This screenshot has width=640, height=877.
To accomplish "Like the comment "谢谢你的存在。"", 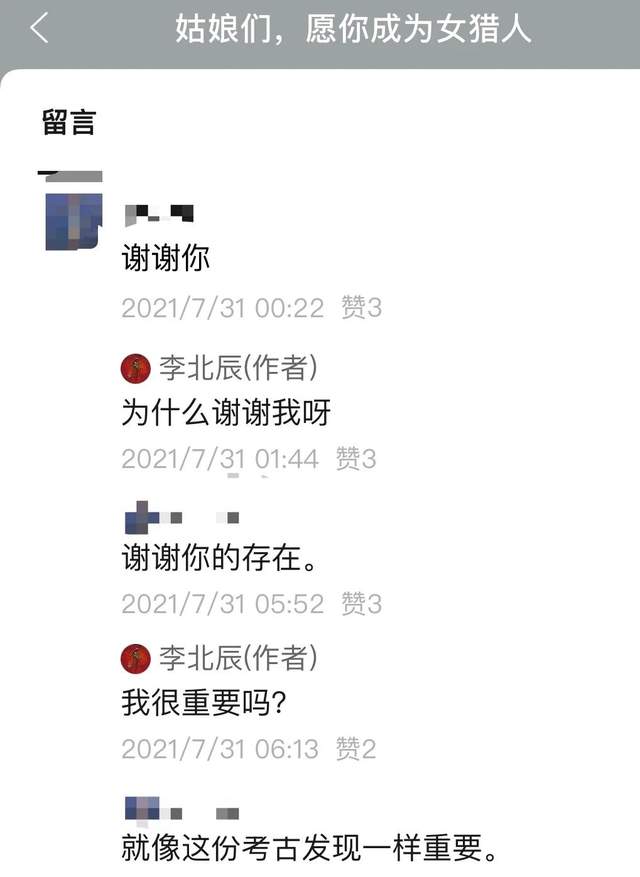I will tap(360, 604).
